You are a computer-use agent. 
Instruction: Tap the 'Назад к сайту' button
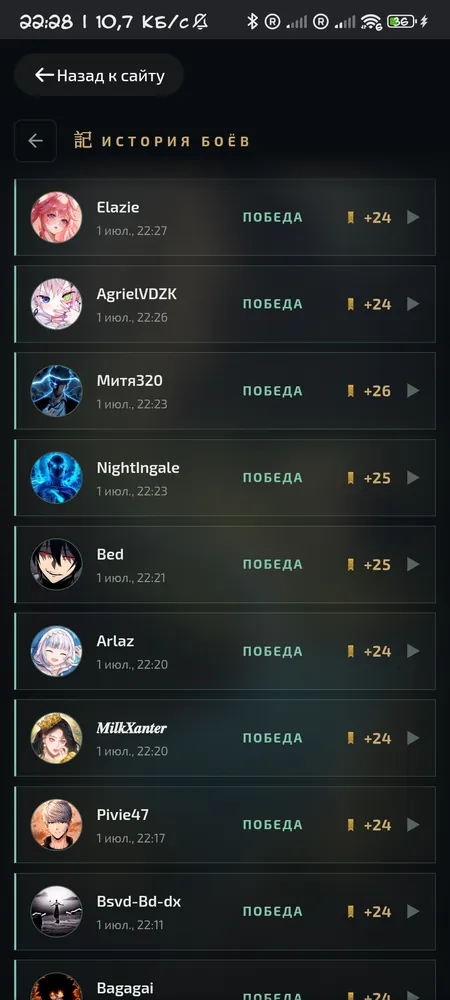[x=99, y=75]
